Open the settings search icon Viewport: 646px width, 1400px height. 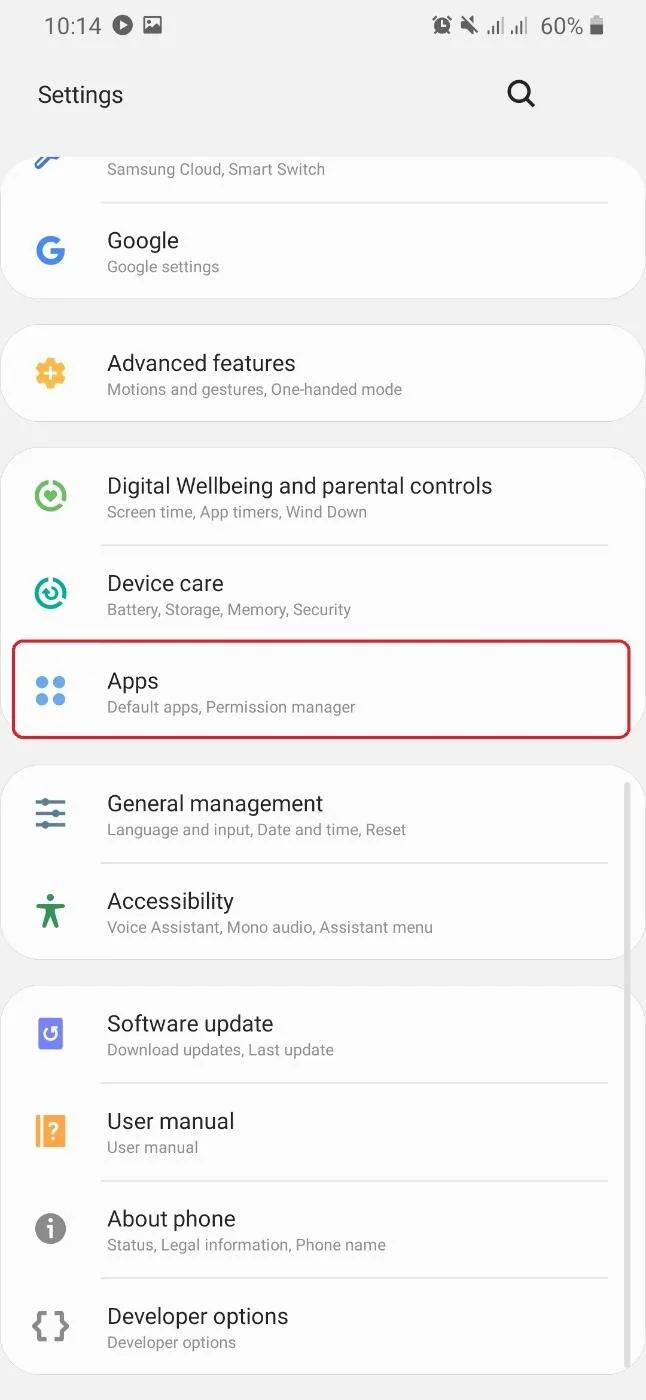[521, 94]
